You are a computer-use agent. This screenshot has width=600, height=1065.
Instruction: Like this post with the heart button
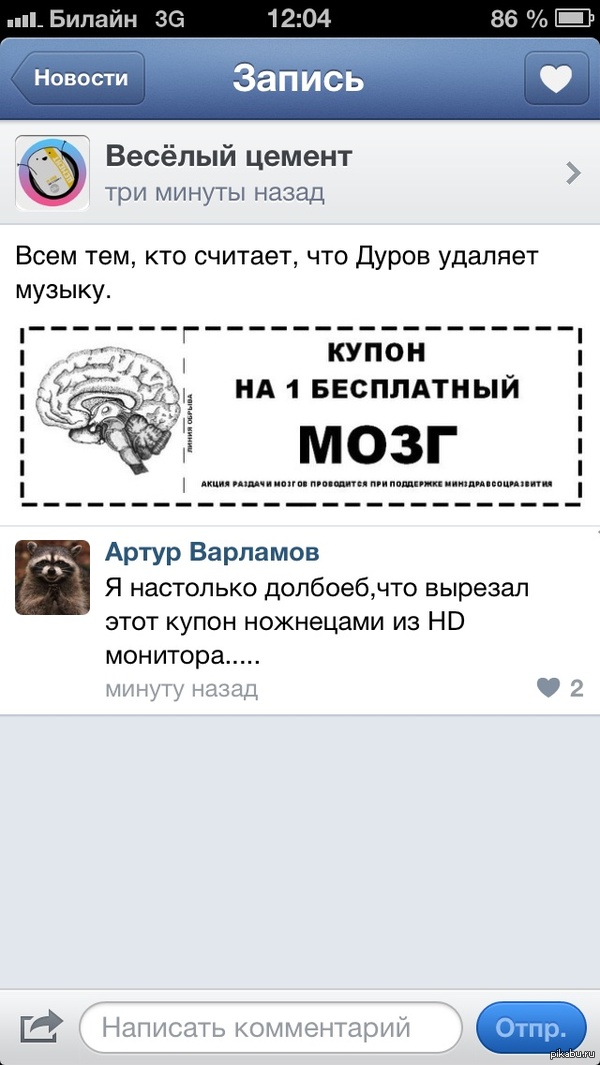555,79
